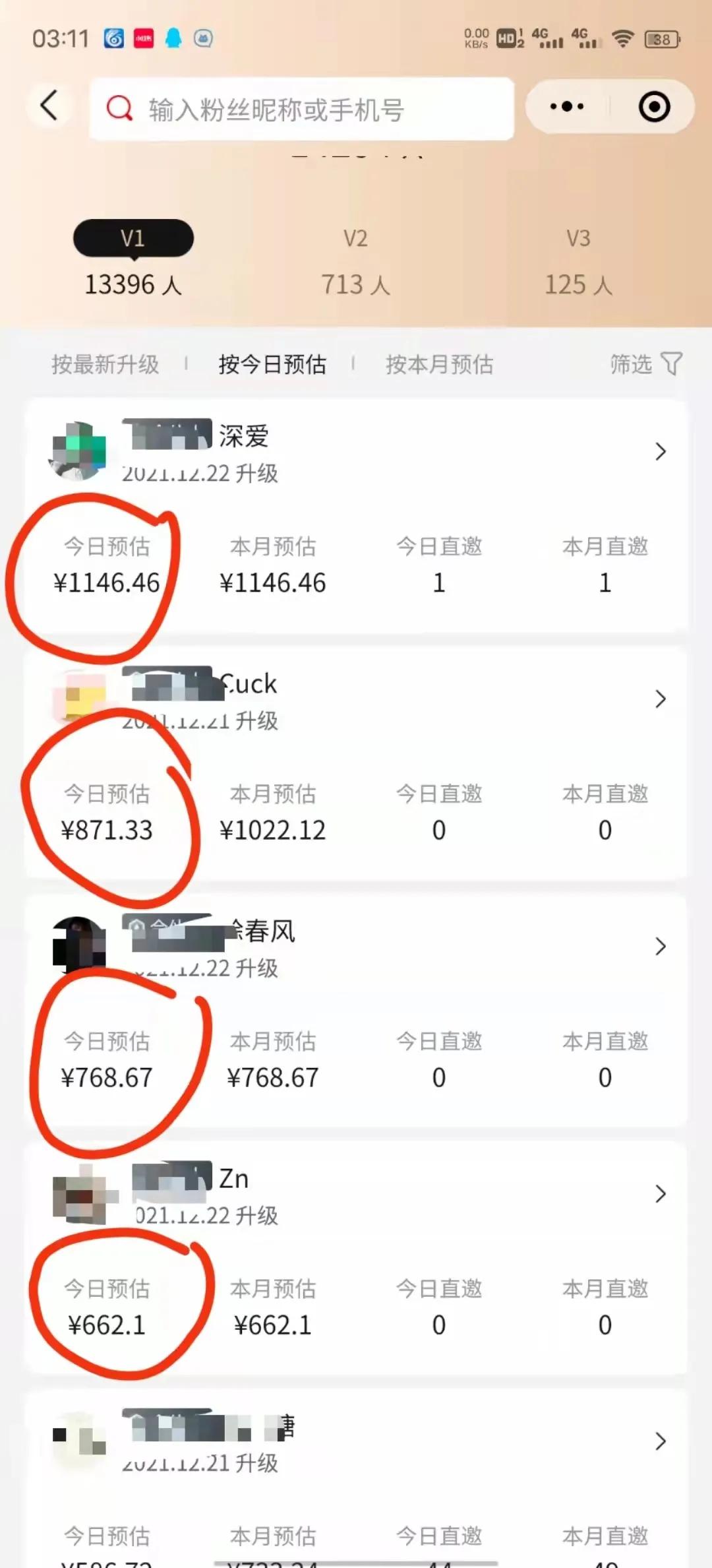712x1568 pixels.
Task: Select the V2 tab showing 713 人
Action: click(356, 261)
